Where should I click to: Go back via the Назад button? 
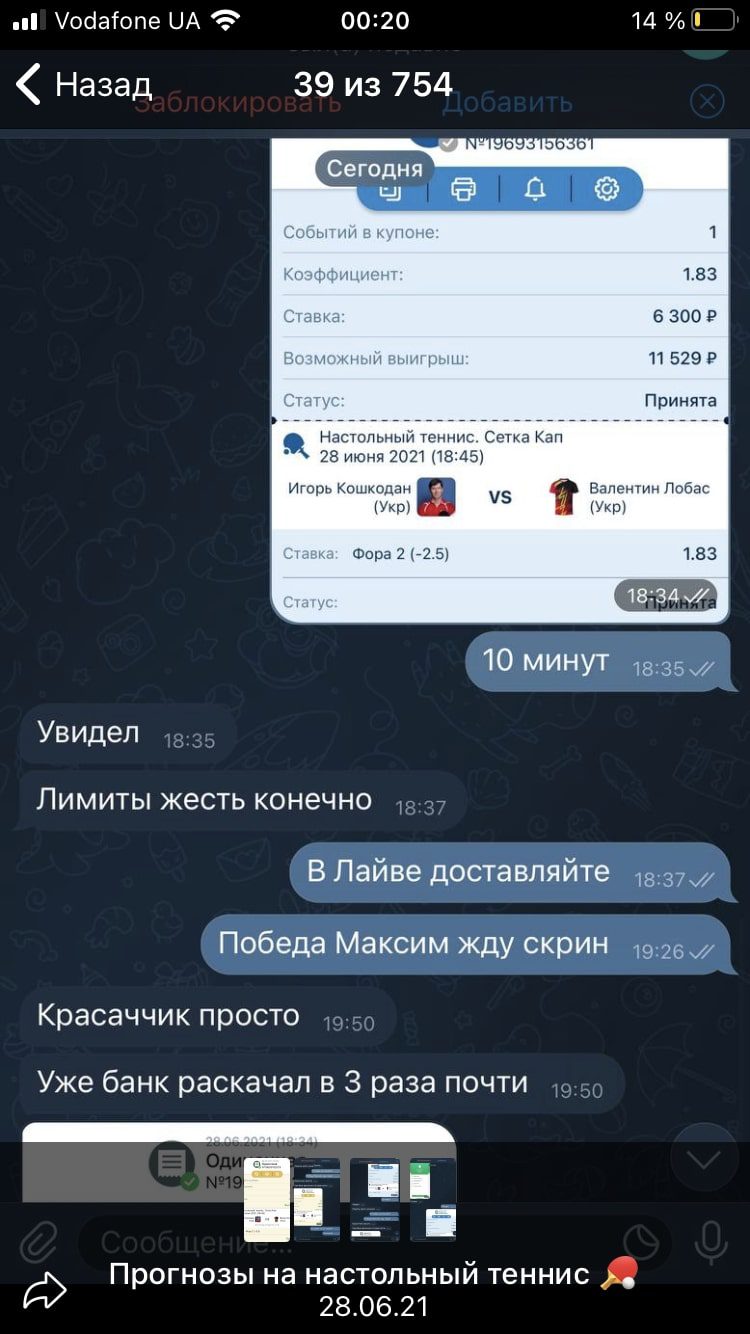[84, 85]
